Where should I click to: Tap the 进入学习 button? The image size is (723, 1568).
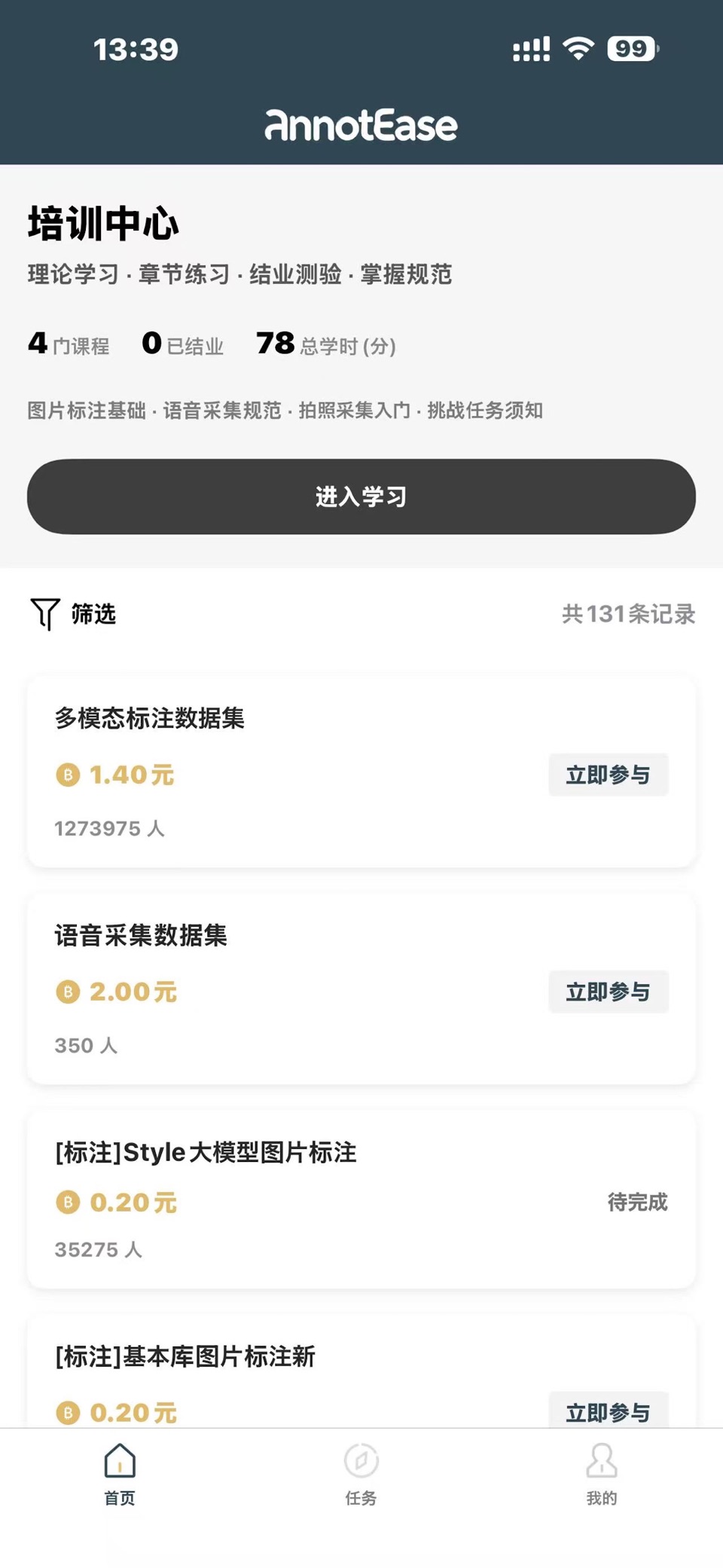point(361,497)
